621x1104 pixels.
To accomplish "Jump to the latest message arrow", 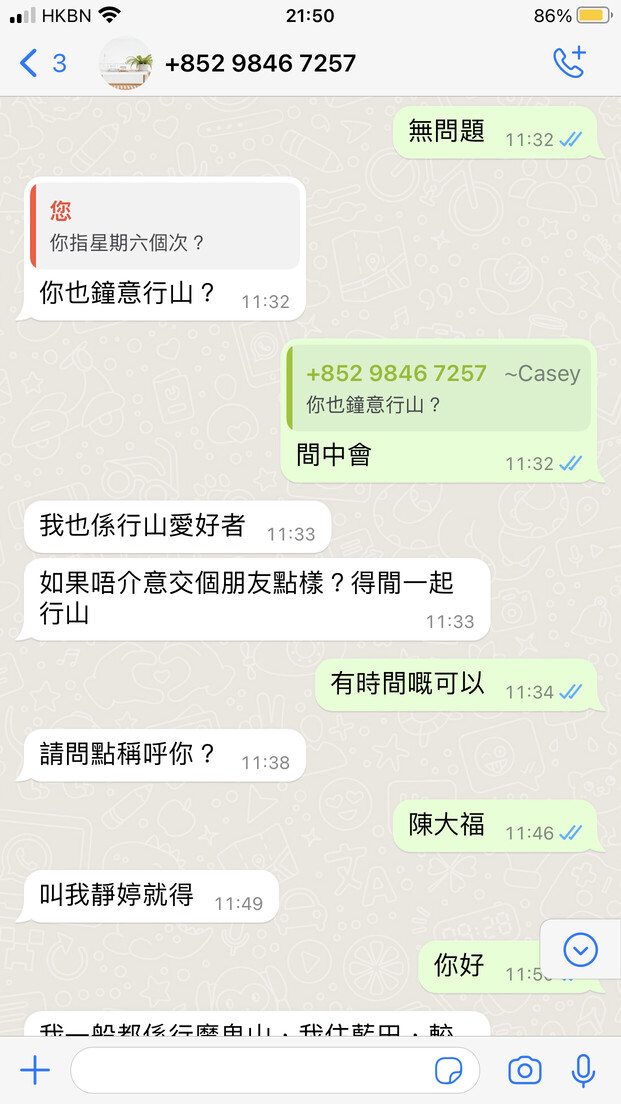I will point(581,950).
